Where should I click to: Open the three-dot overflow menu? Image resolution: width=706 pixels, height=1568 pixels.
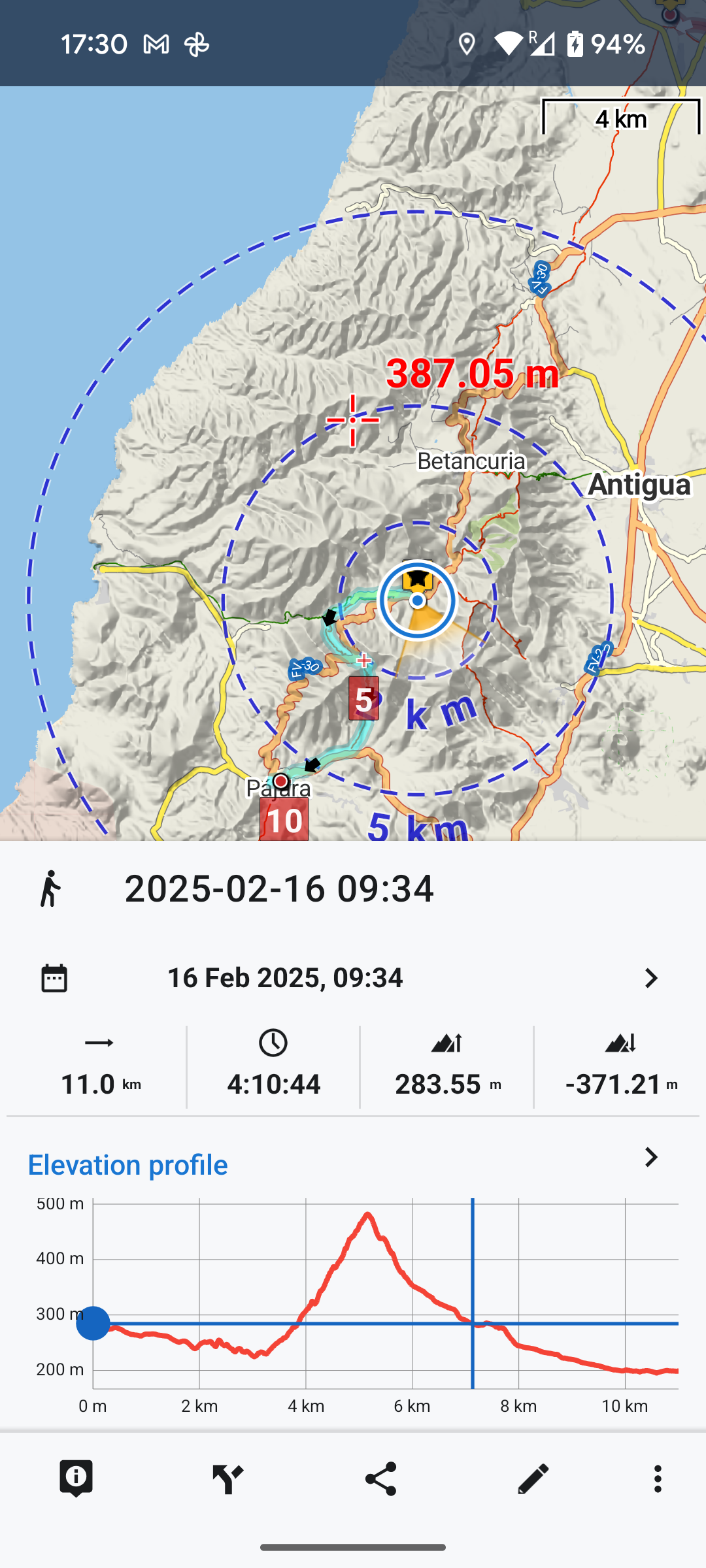658,1479
